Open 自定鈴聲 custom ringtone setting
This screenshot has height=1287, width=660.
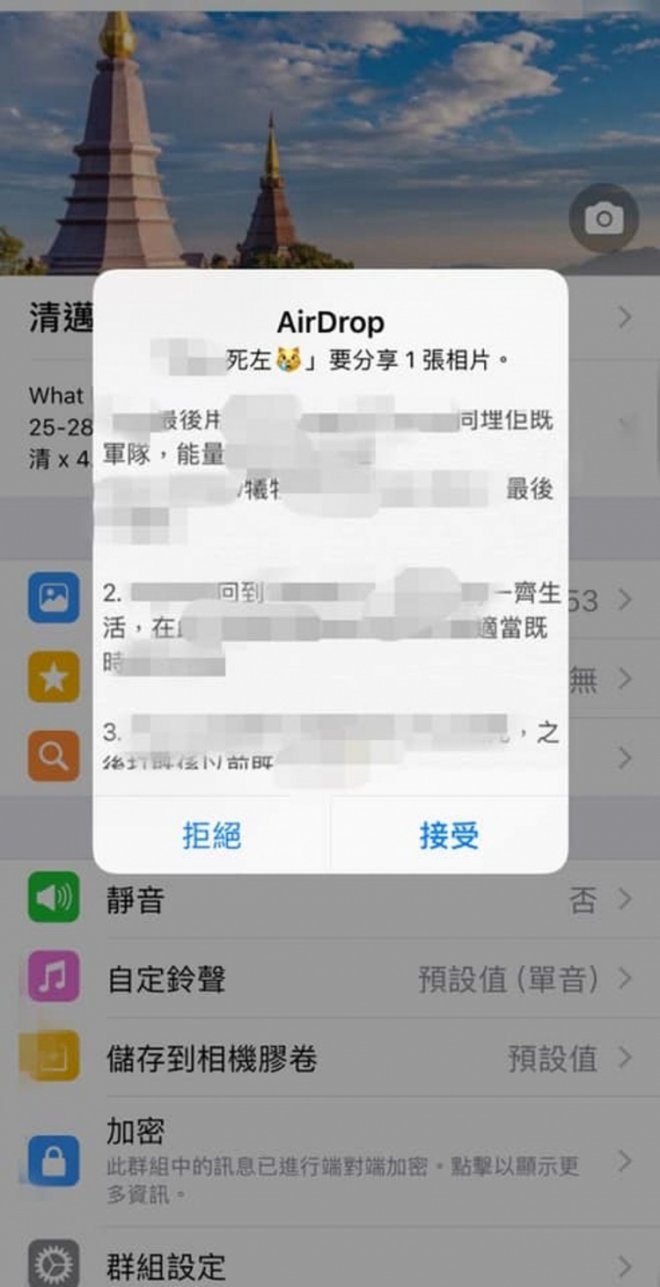click(330, 978)
